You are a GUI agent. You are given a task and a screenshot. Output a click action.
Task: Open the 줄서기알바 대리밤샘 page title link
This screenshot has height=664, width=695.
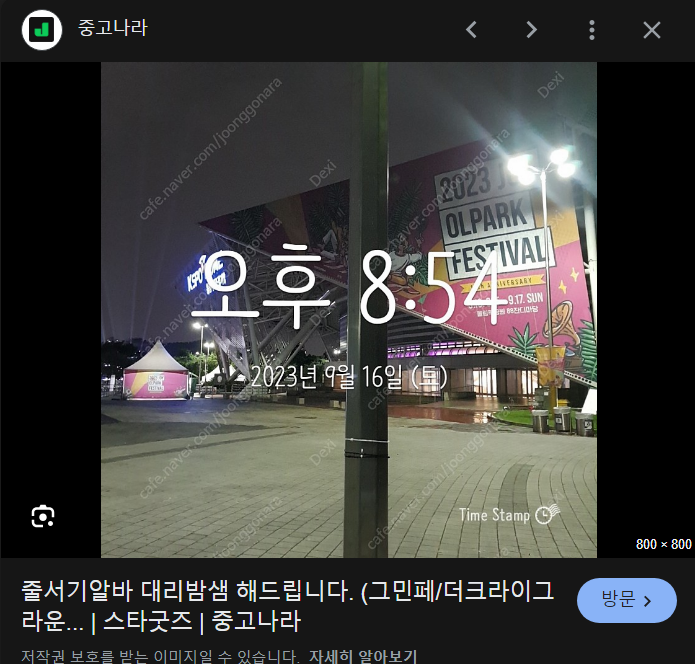288,605
